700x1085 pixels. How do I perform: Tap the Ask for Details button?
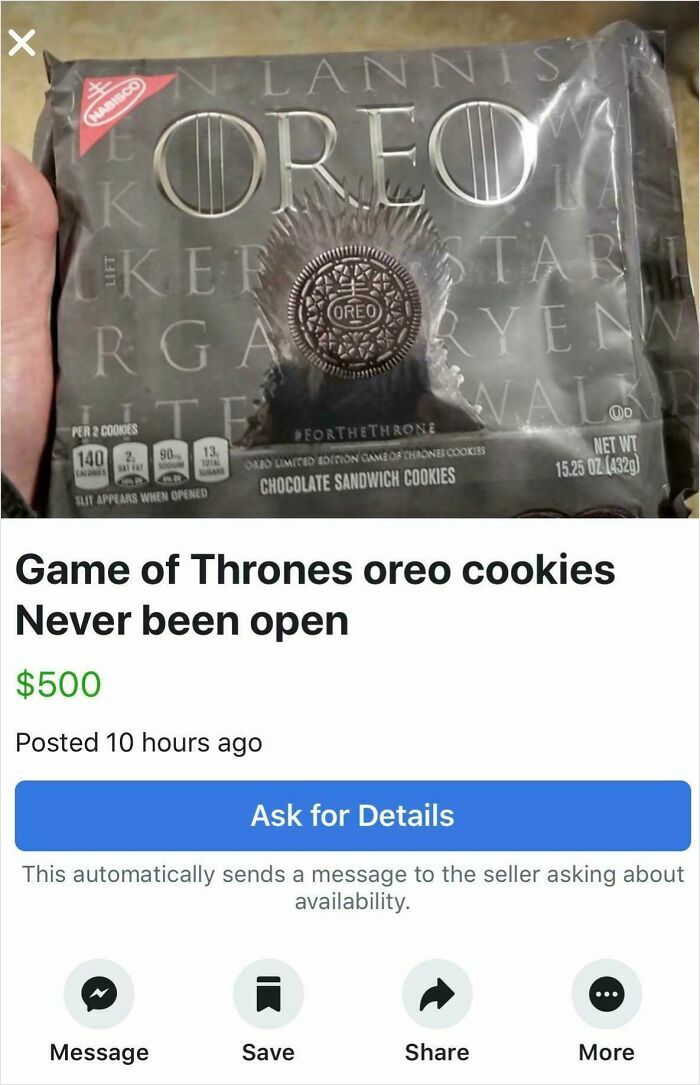[352, 815]
